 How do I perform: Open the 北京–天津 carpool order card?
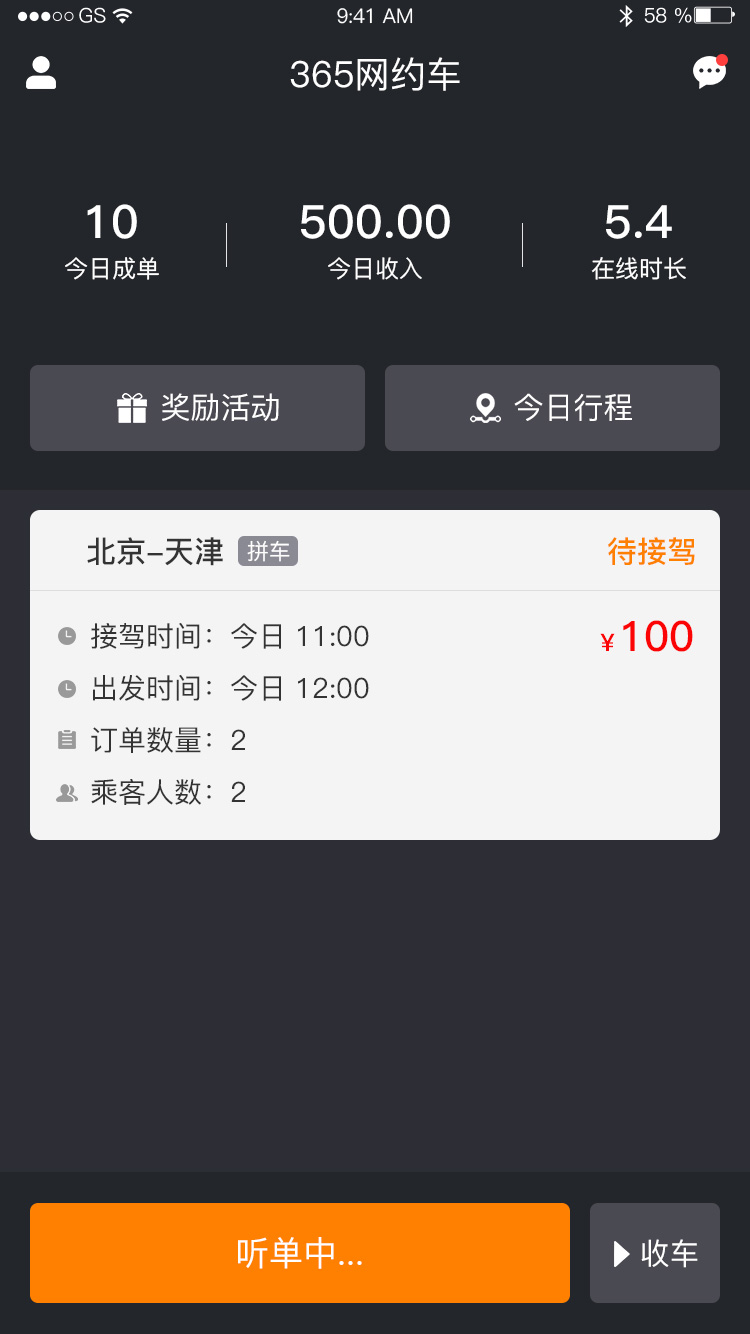pos(375,675)
